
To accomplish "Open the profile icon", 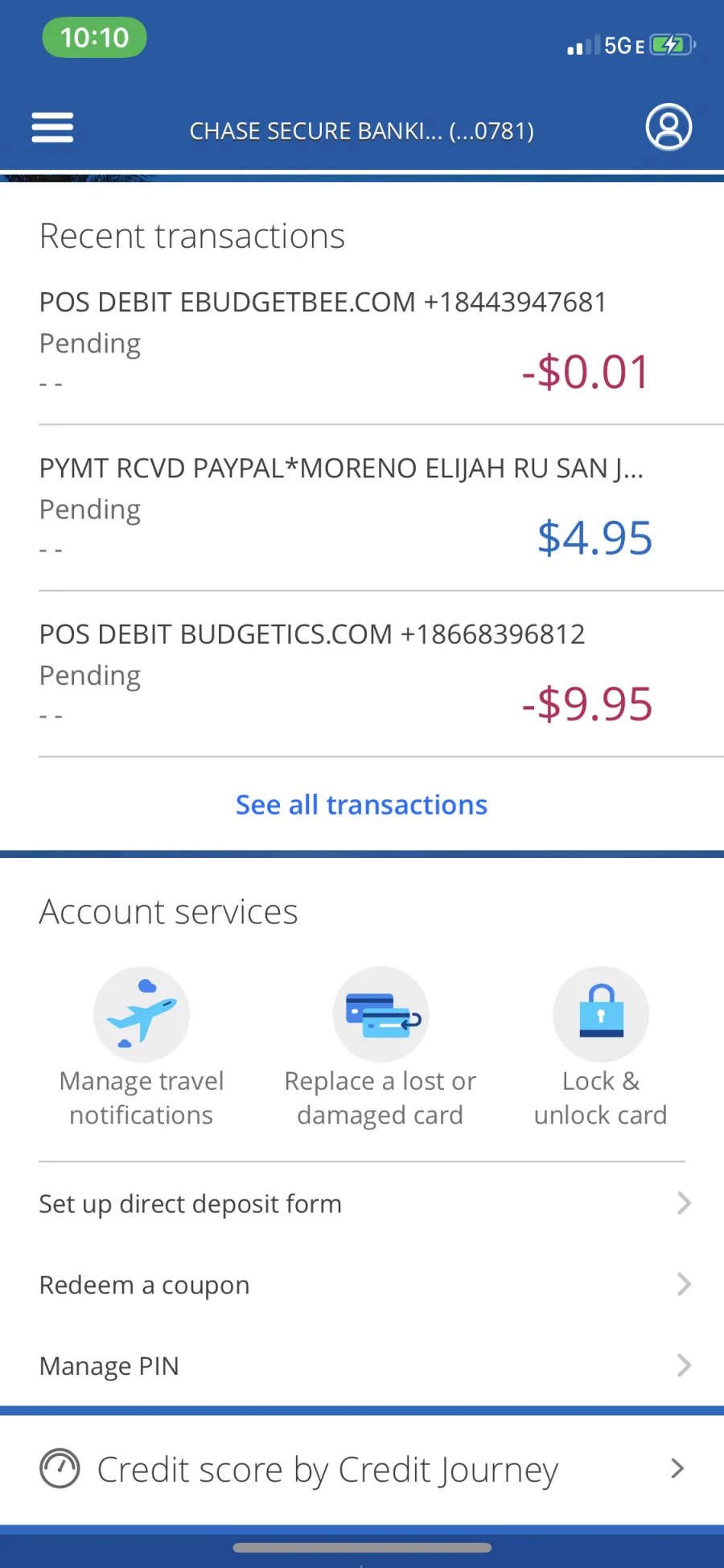I will click(668, 127).
